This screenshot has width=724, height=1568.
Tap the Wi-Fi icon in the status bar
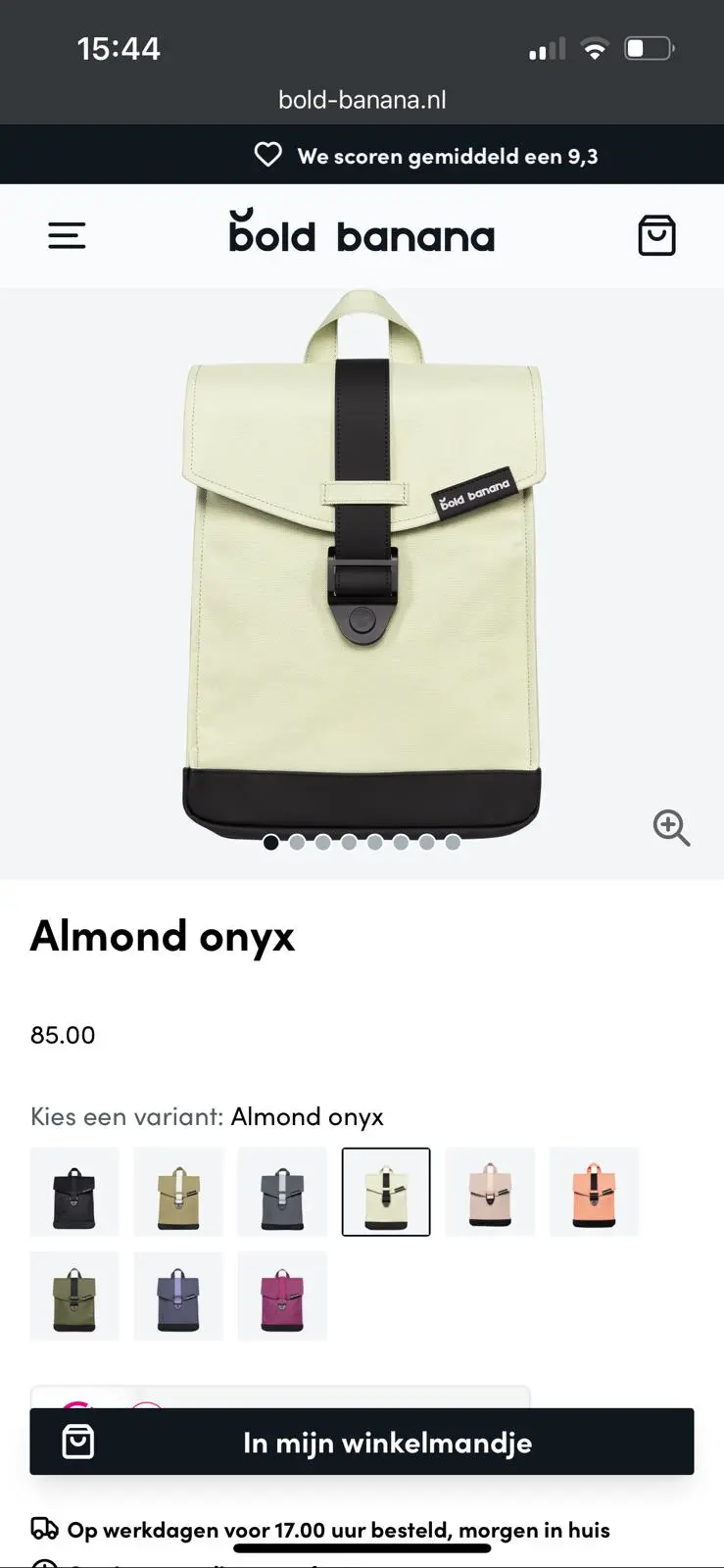click(596, 46)
